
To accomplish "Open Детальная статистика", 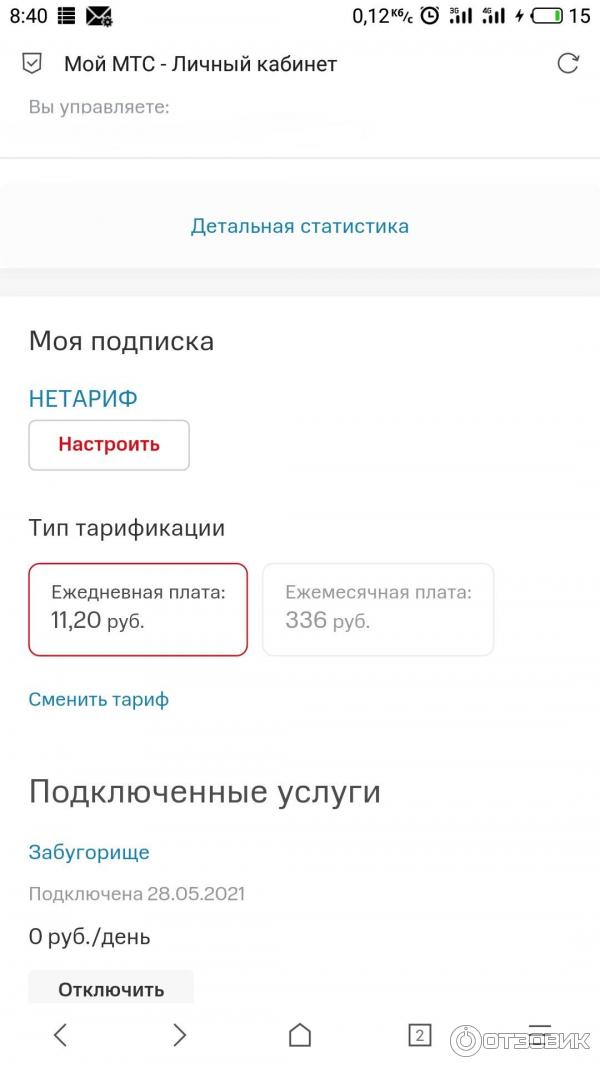I will pos(299,226).
